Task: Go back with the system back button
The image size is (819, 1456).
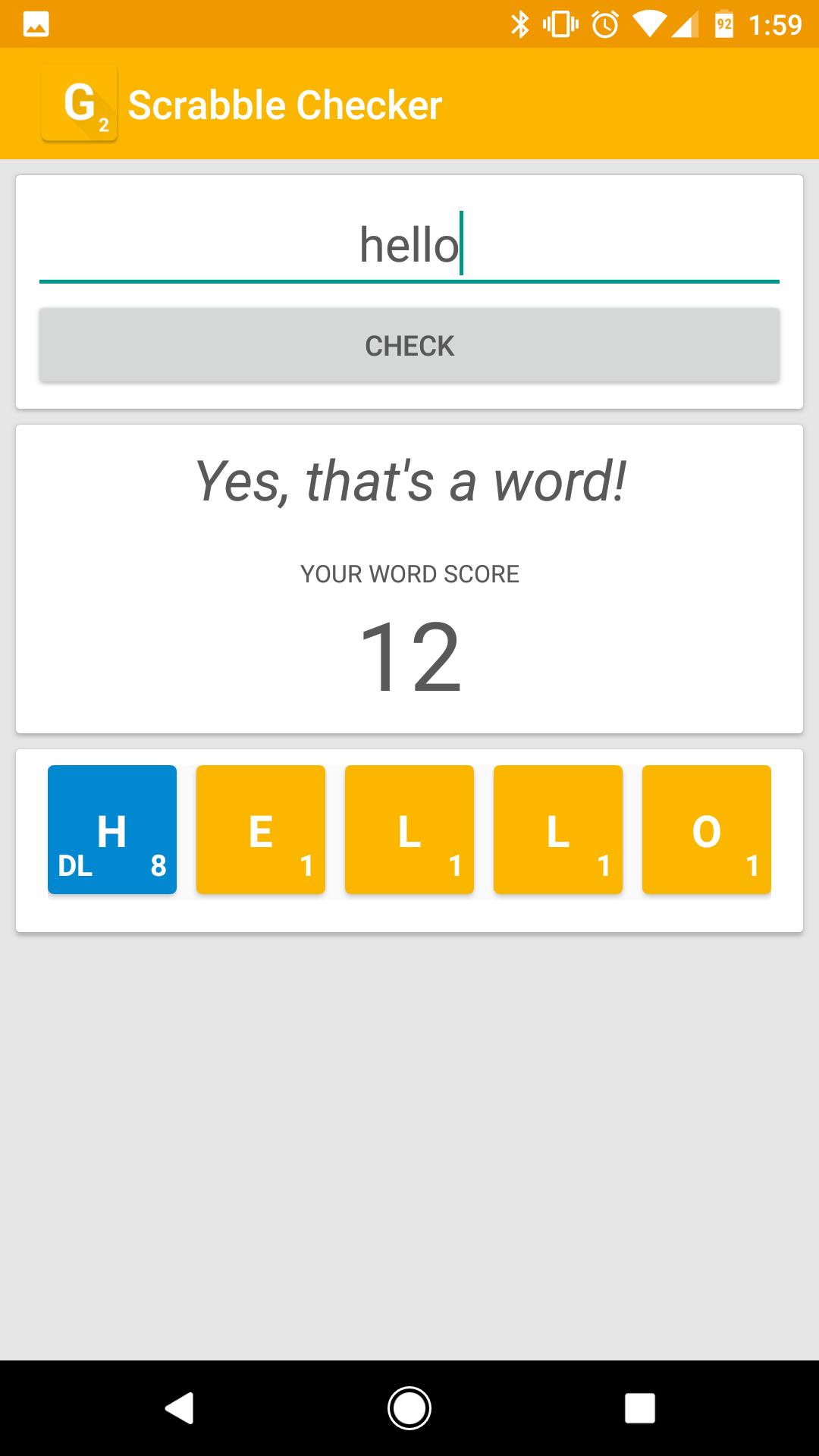Action: [180, 1408]
